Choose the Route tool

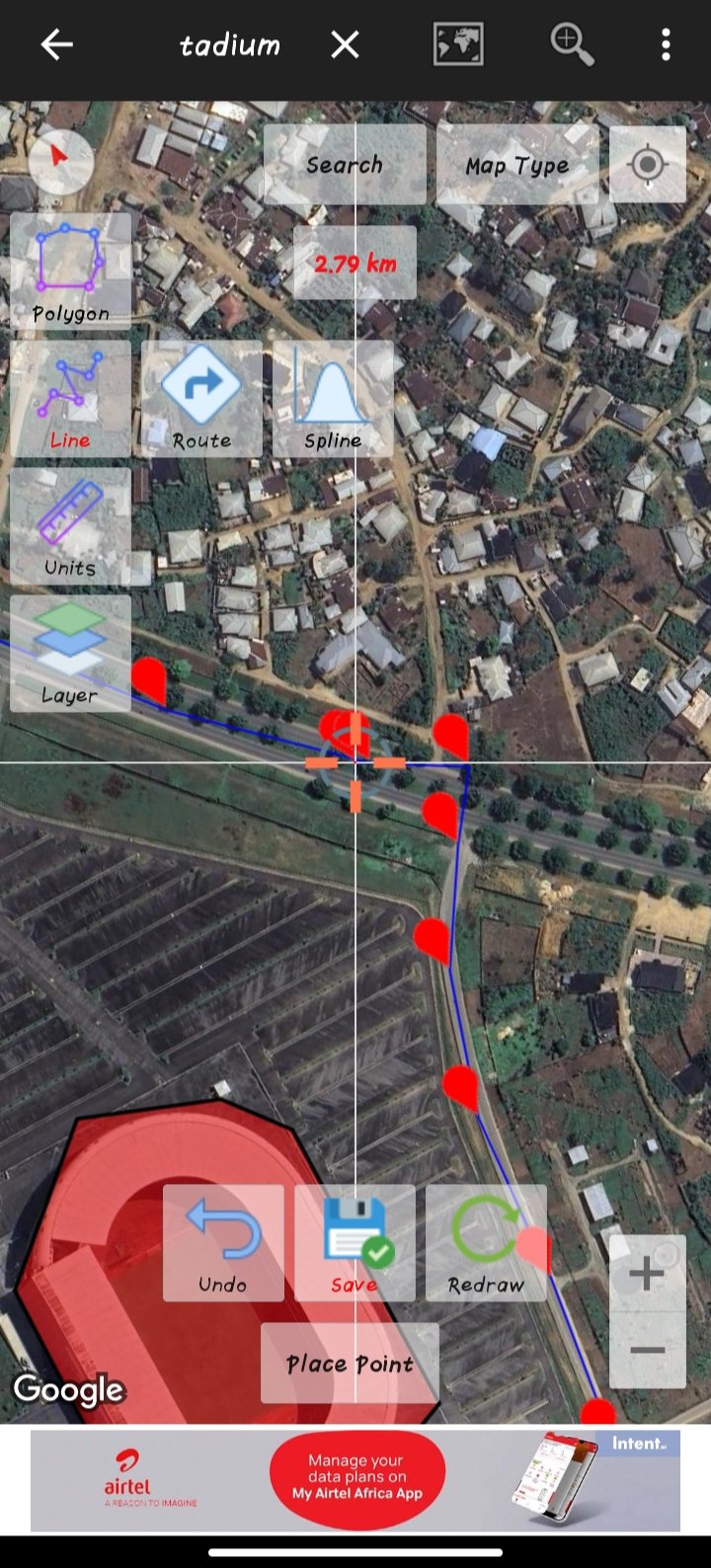pyautogui.click(x=201, y=399)
